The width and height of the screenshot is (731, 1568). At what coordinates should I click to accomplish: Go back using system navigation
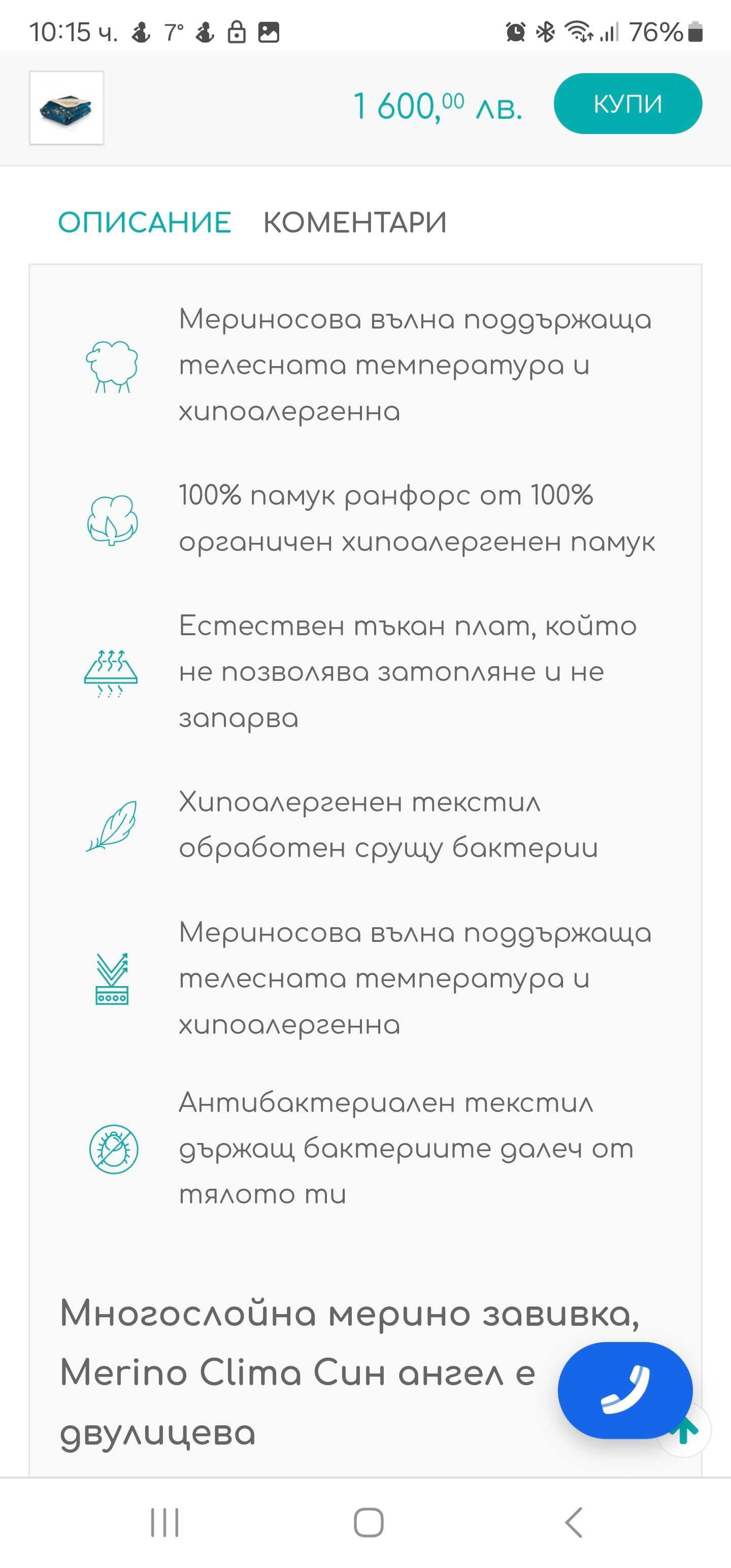(574, 1522)
